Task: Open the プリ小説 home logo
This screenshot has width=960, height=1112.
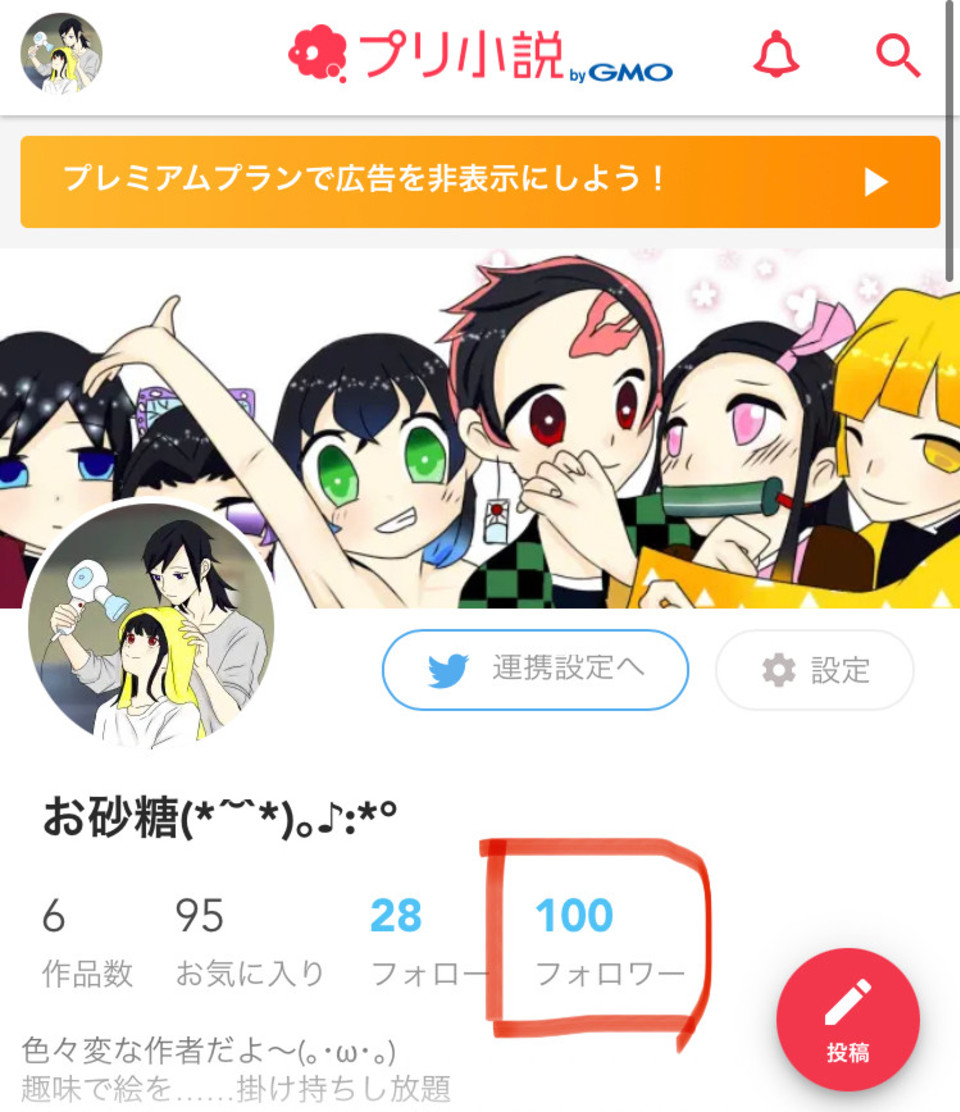Action: 480,55
